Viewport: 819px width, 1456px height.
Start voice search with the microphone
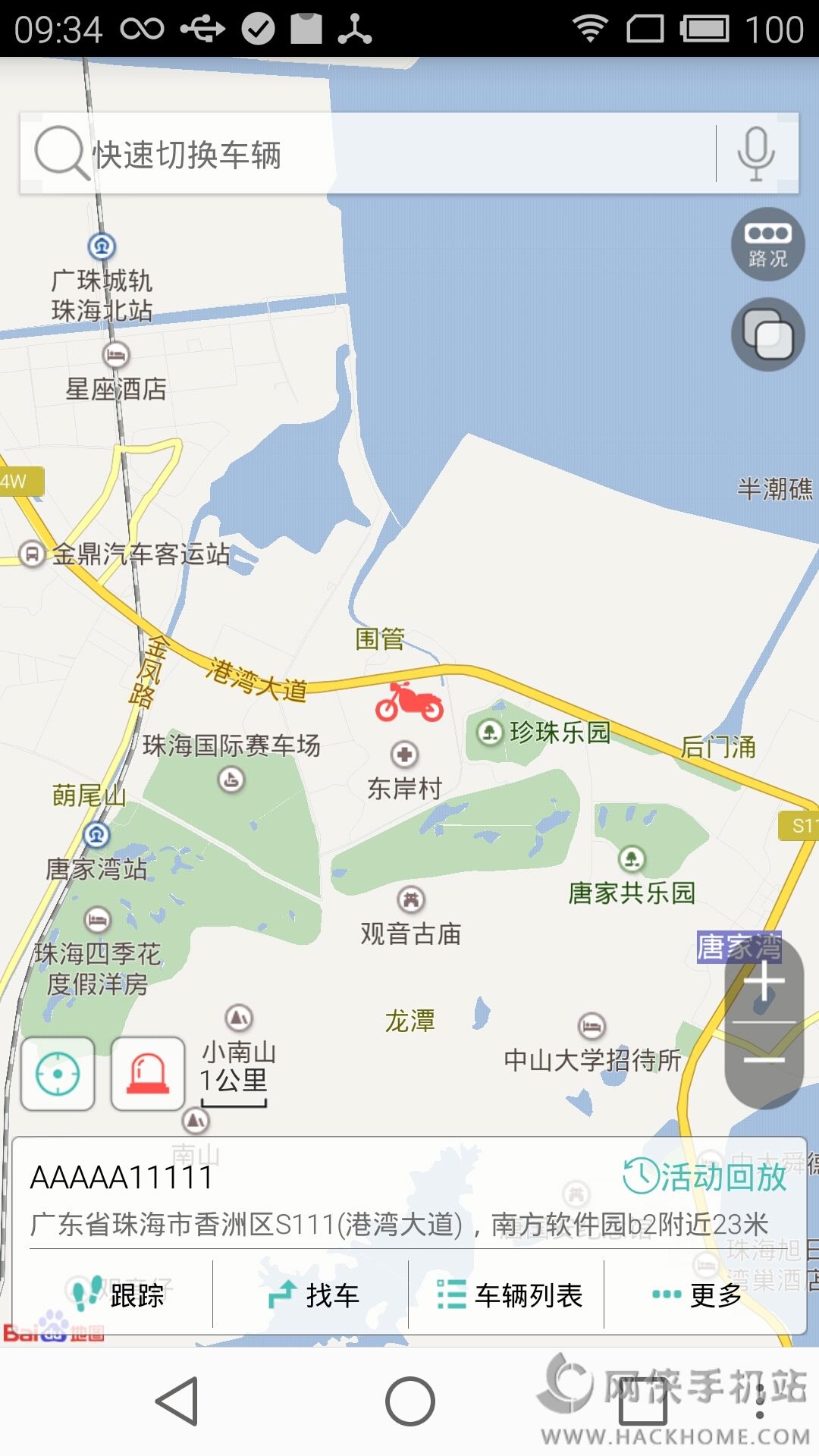coord(756,154)
